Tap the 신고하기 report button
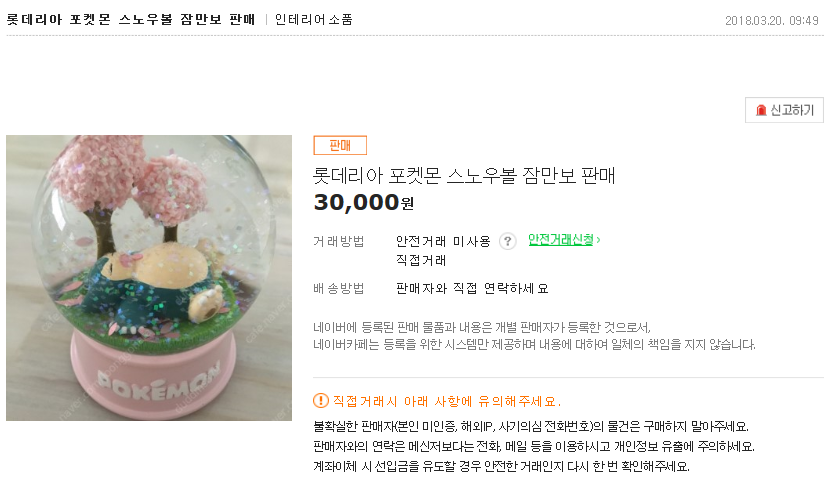This screenshot has width=832, height=494. [x=784, y=110]
